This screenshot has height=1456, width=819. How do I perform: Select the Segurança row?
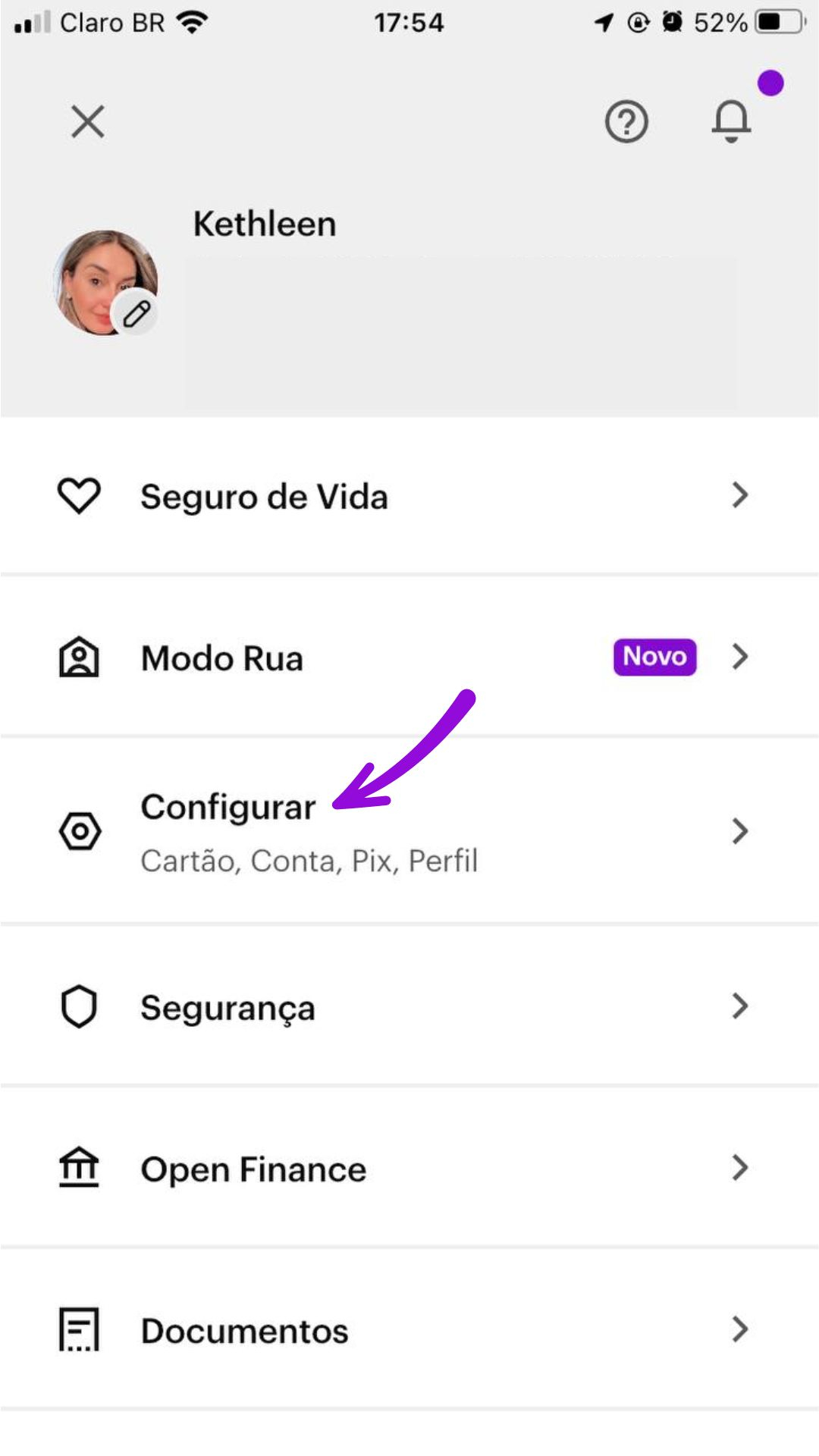(x=409, y=1007)
